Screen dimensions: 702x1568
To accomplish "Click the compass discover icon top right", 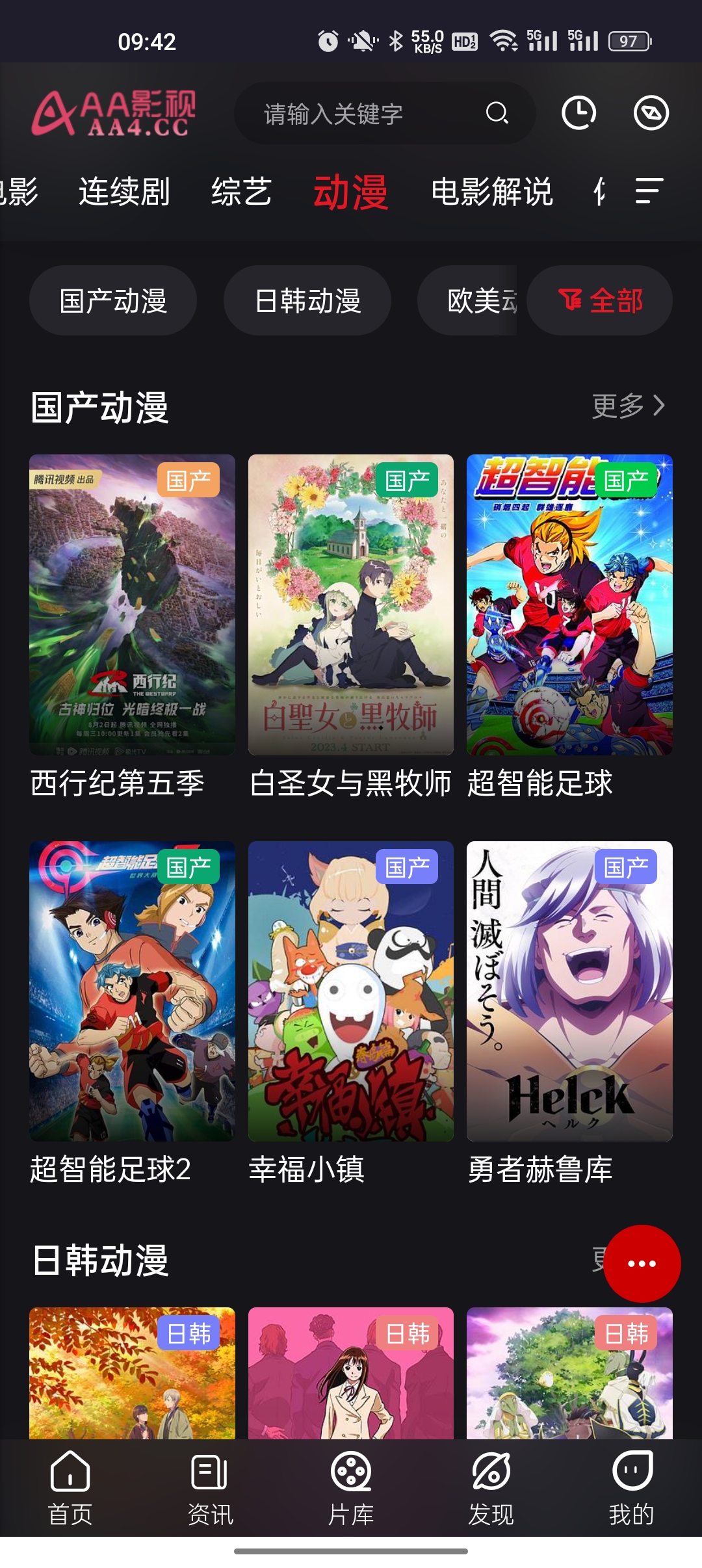I will (651, 112).
